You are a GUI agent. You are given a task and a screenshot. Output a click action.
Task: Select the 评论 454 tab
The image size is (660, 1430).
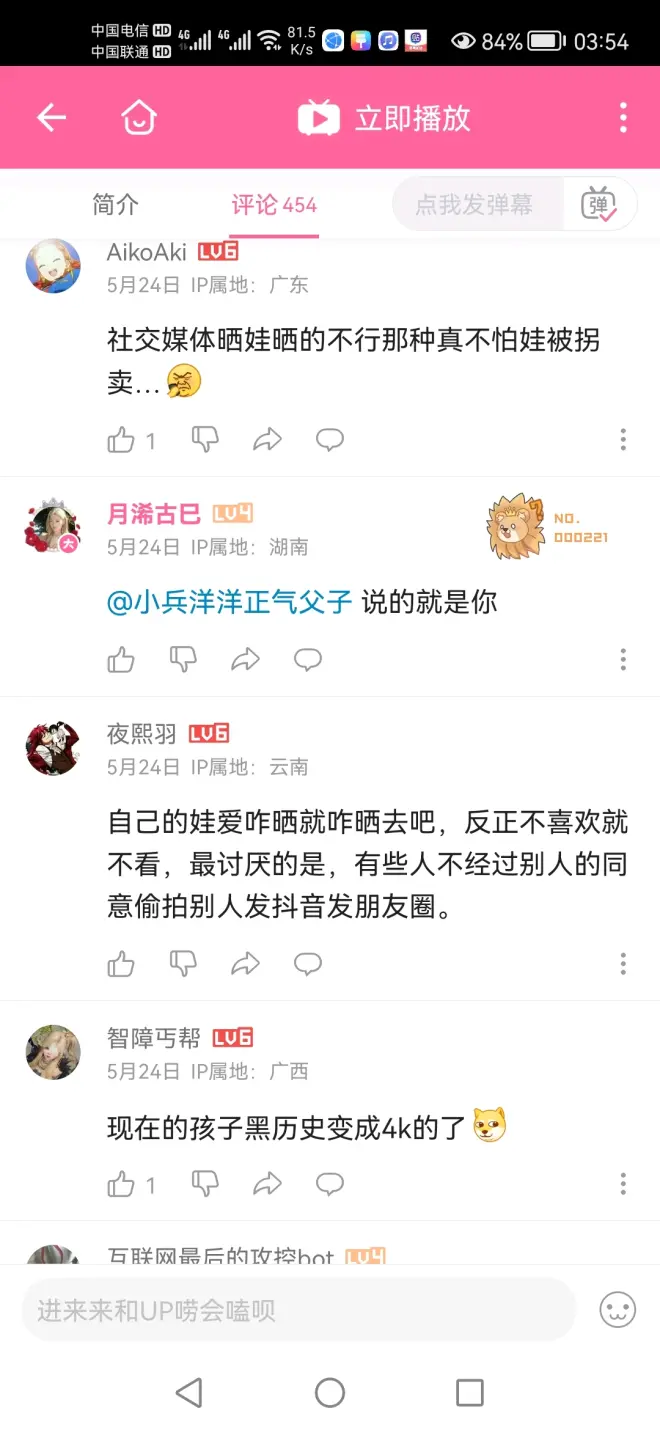(x=274, y=205)
